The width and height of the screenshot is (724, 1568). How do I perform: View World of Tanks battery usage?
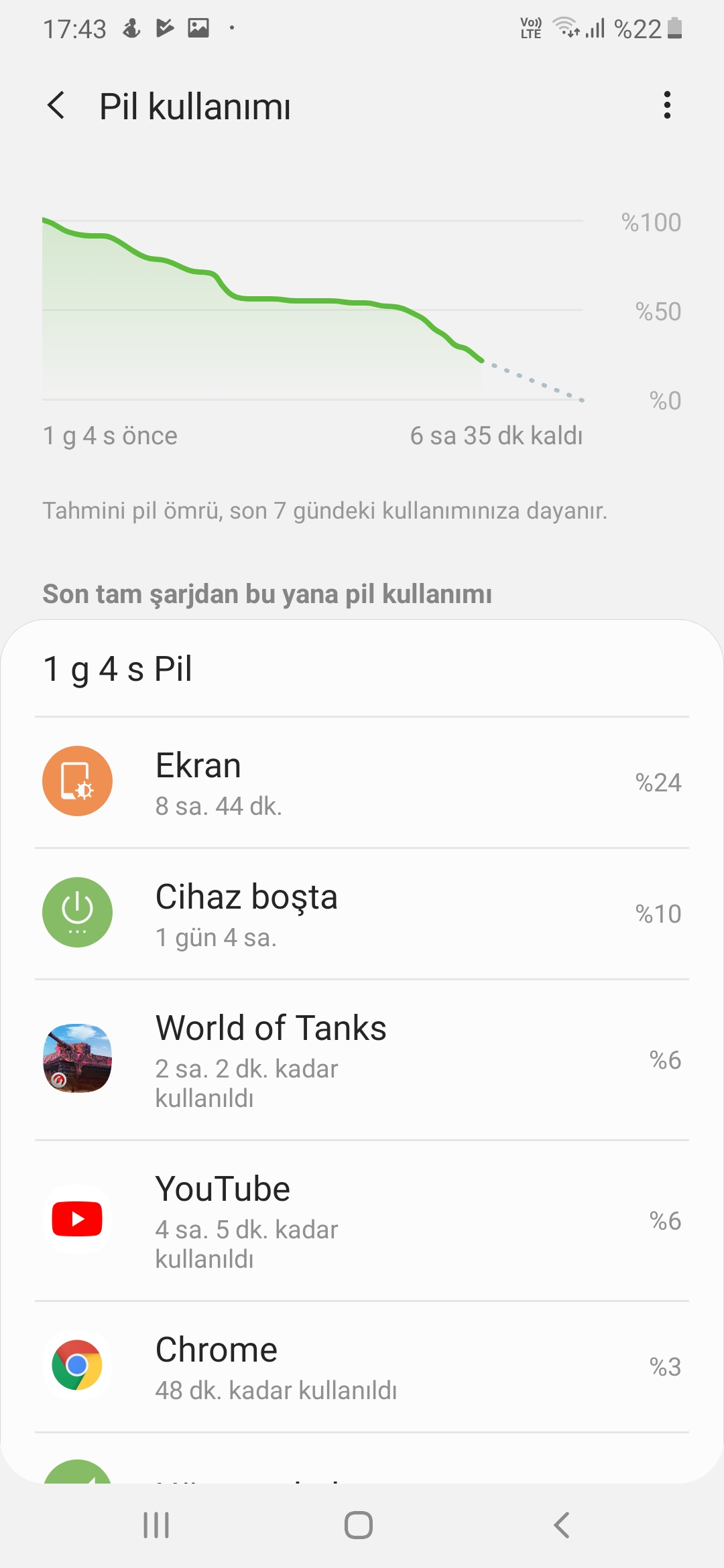tap(362, 1059)
